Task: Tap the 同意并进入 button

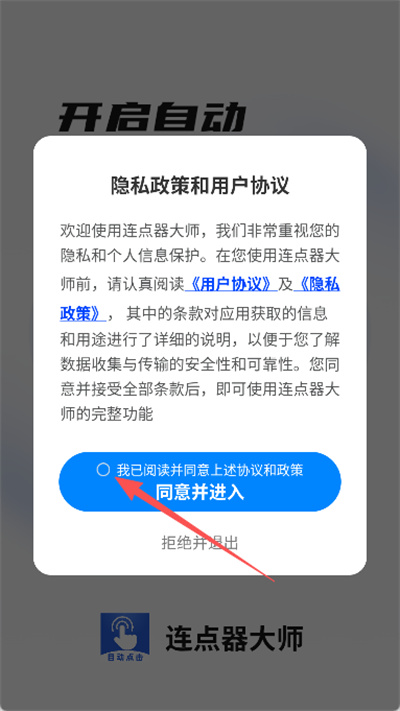Action: [200, 482]
